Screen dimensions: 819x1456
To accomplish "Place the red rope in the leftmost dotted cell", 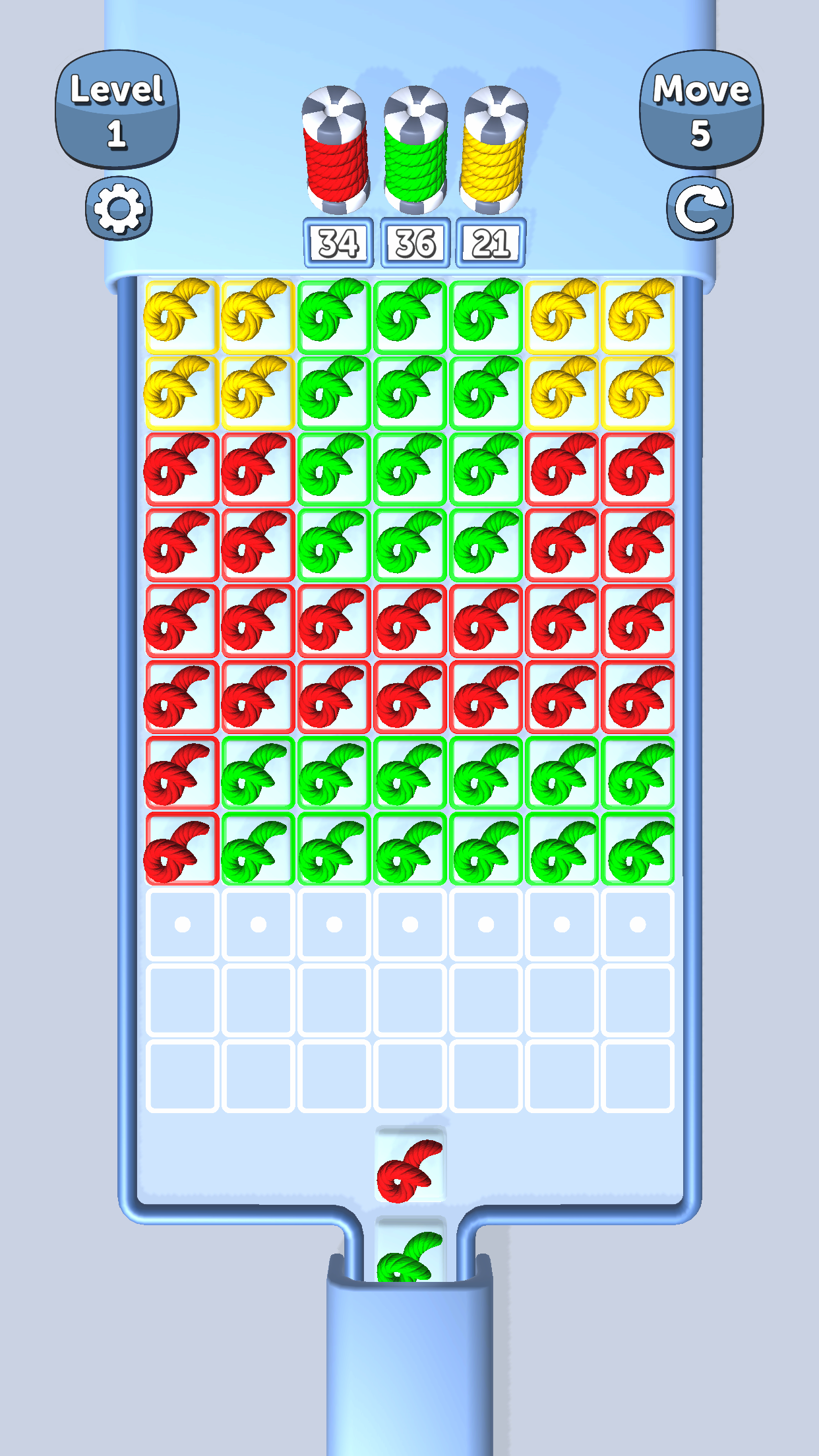I will click(183, 924).
